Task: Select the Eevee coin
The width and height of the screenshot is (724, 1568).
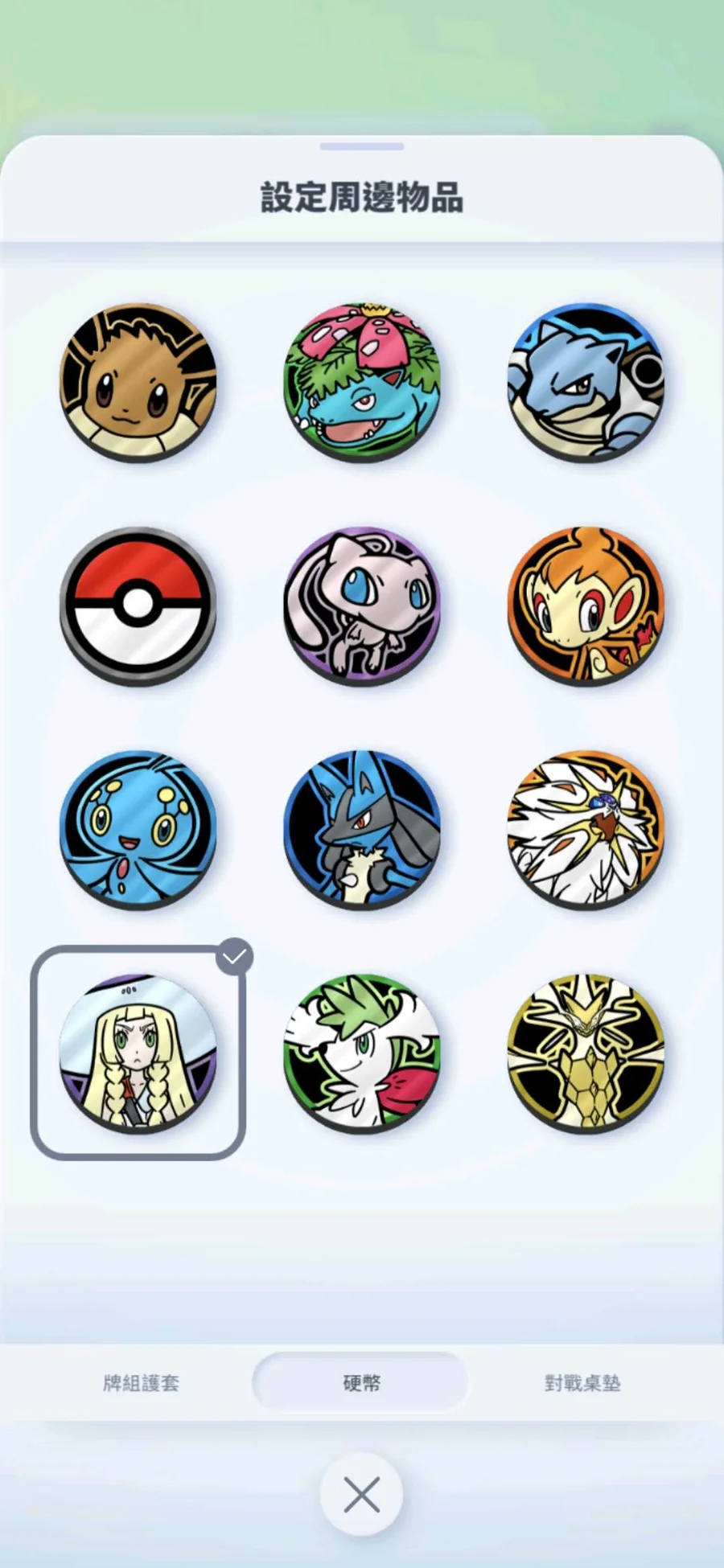Action: (x=138, y=381)
